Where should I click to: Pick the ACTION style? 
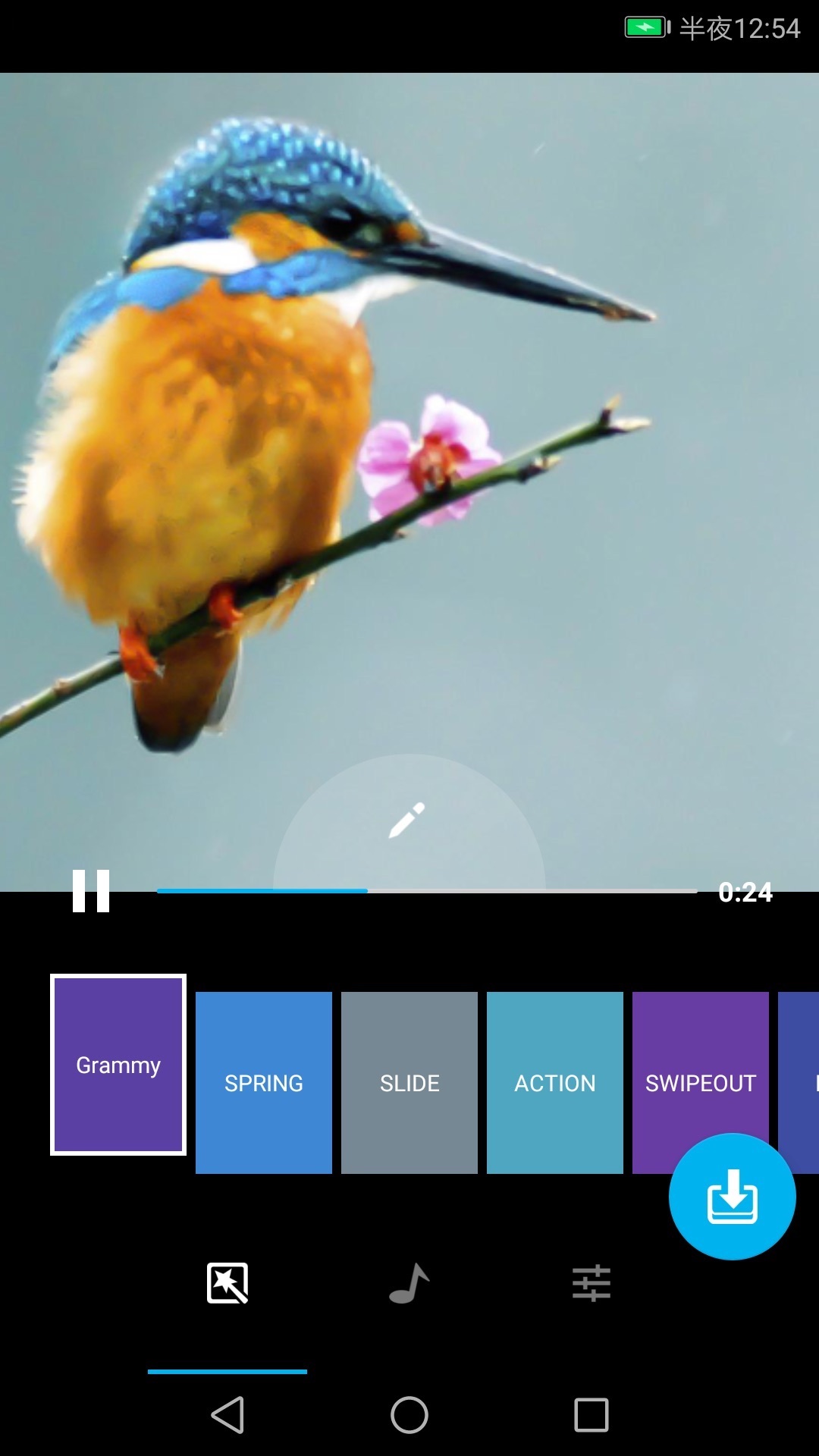(x=555, y=1083)
